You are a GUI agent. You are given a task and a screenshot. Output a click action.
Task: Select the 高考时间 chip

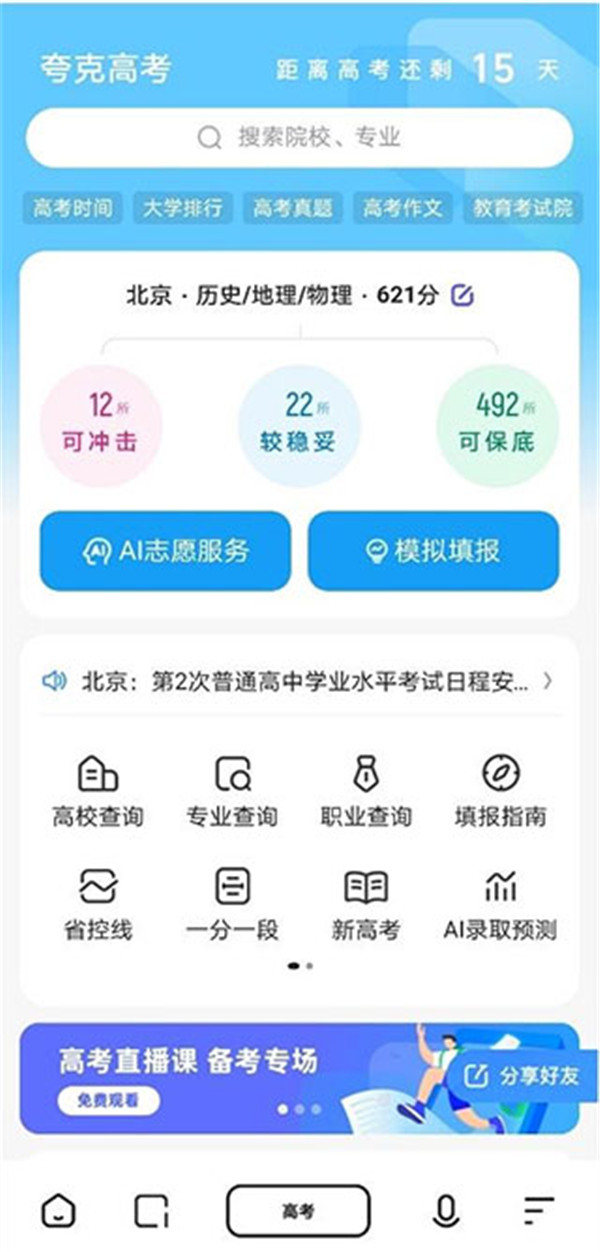pyautogui.click(x=71, y=208)
